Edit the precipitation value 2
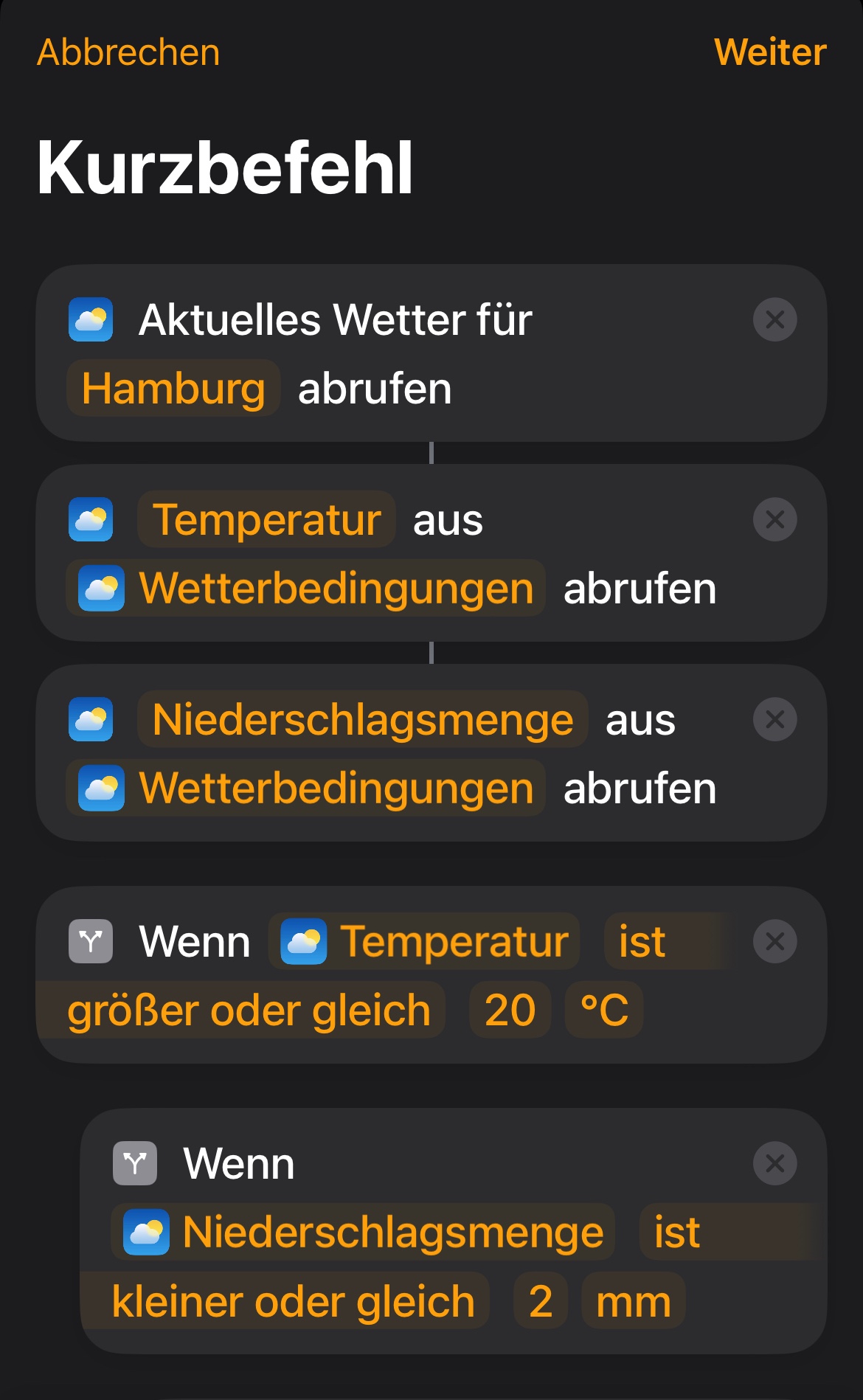 (541, 1301)
